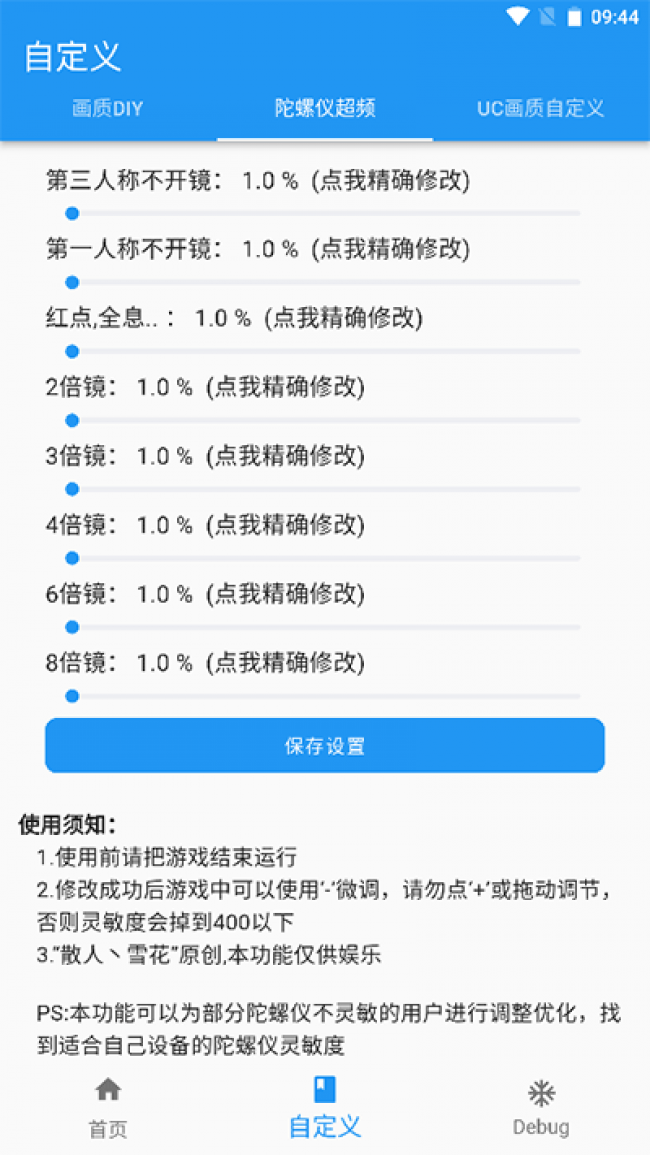Select the 自定义 bottom tab
Image resolution: width=650 pixels, height=1155 pixels.
pyautogui.click(x=325, y=1108)
